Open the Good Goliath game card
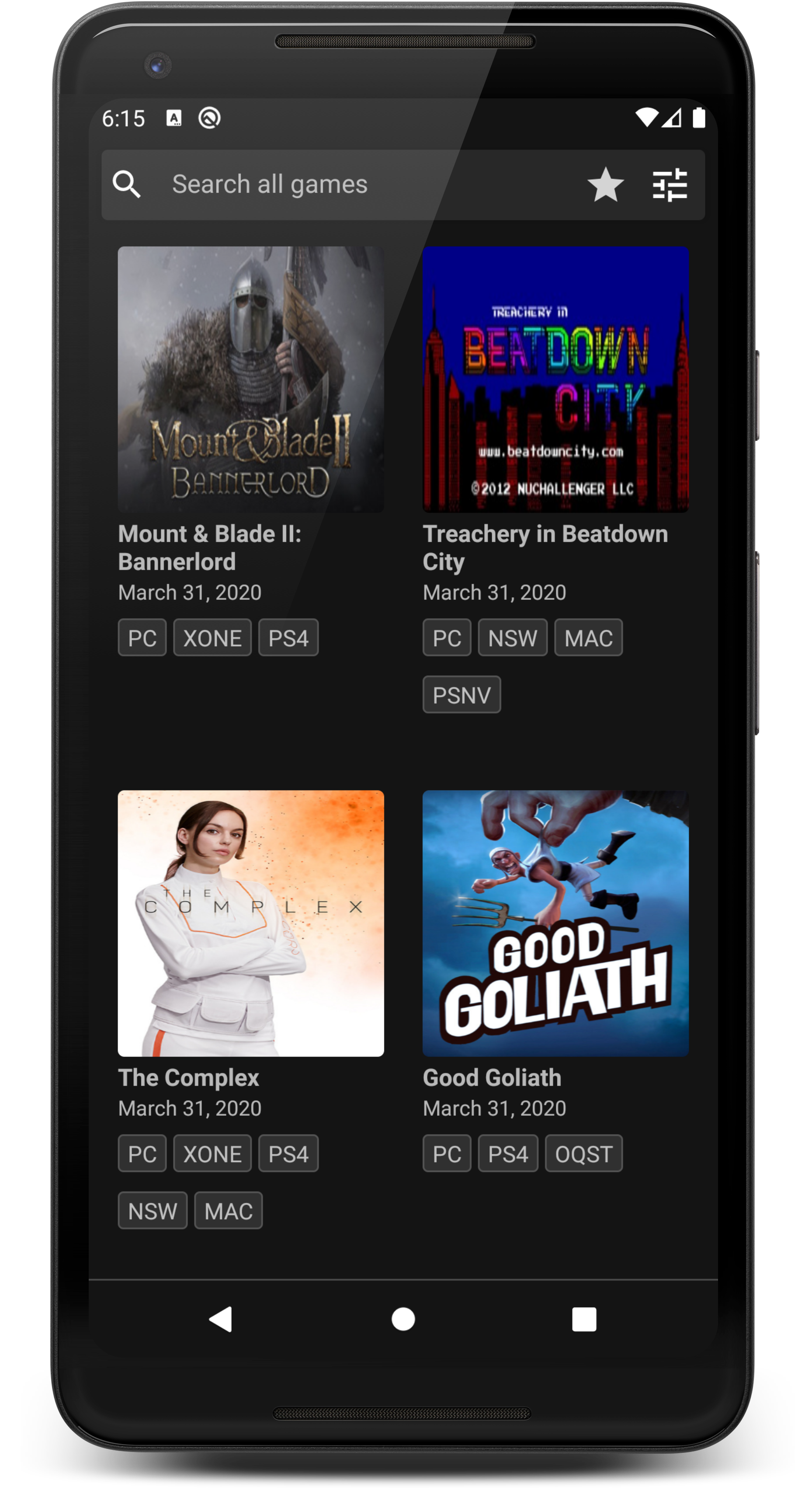Screen dimensions: 812x1511 pyautogui.click(x=555, y=923)
